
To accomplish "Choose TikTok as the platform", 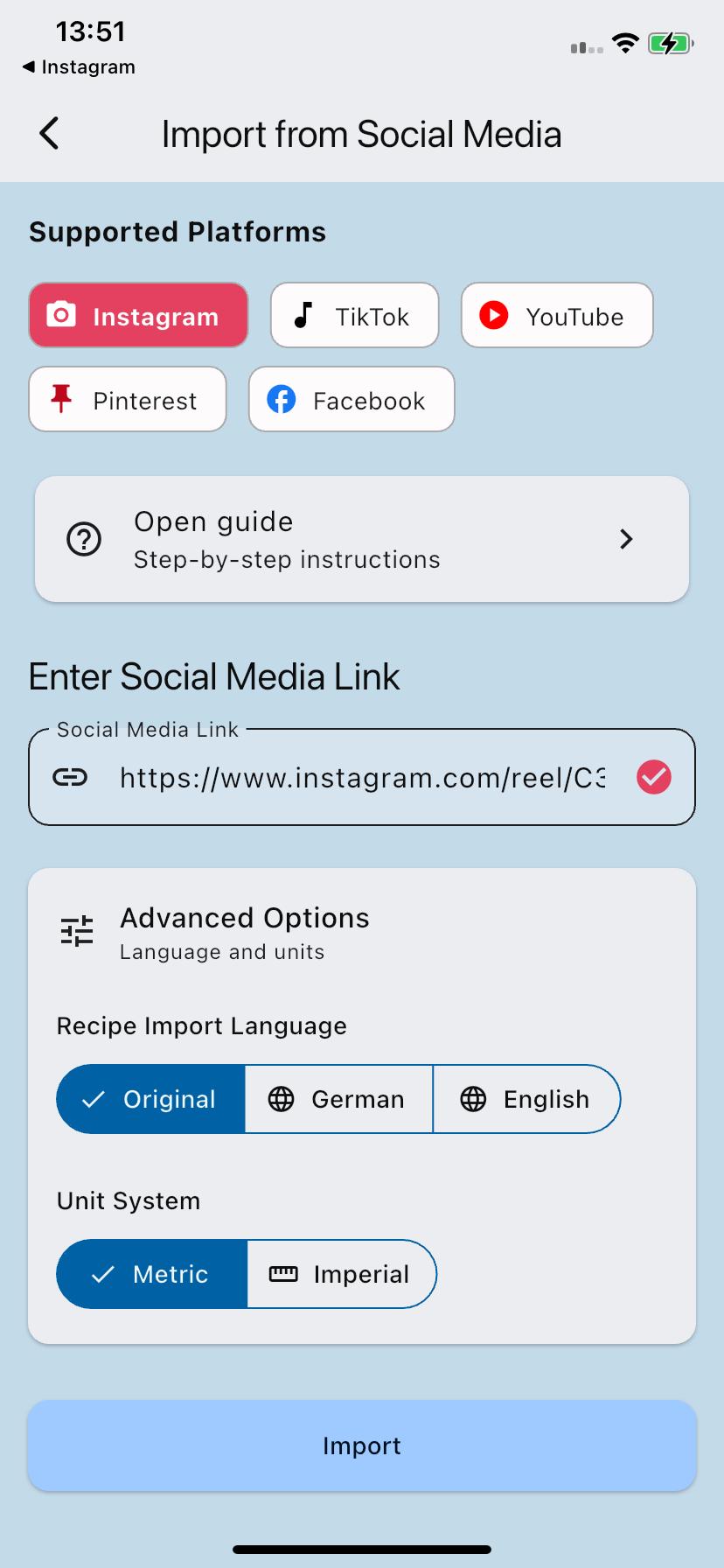I will coord(354,316).
